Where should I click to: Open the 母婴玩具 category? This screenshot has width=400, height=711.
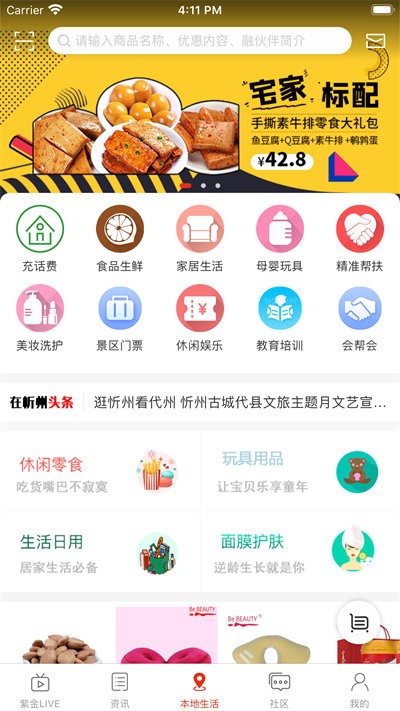point(279,239)
